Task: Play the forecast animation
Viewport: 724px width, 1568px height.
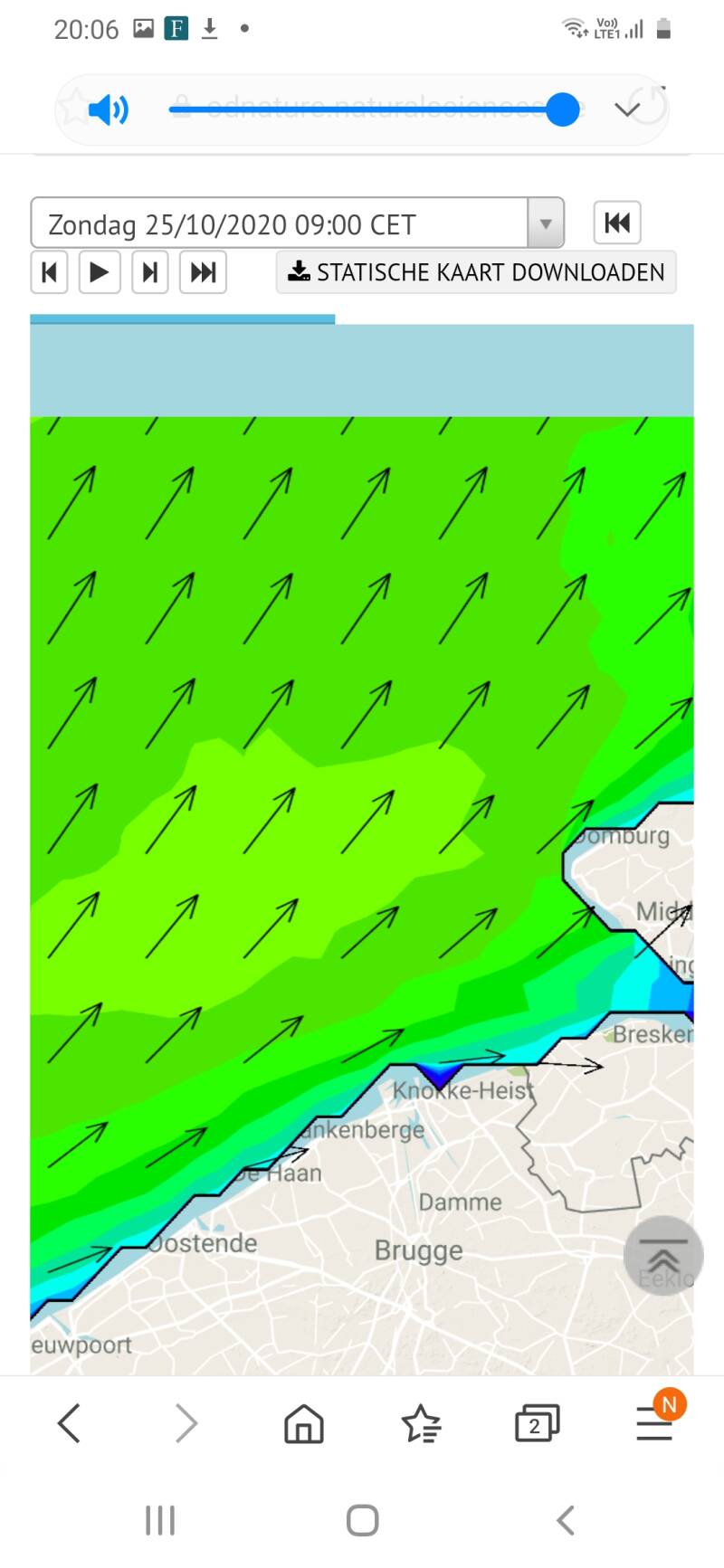Action: click(x=100, y=272)
